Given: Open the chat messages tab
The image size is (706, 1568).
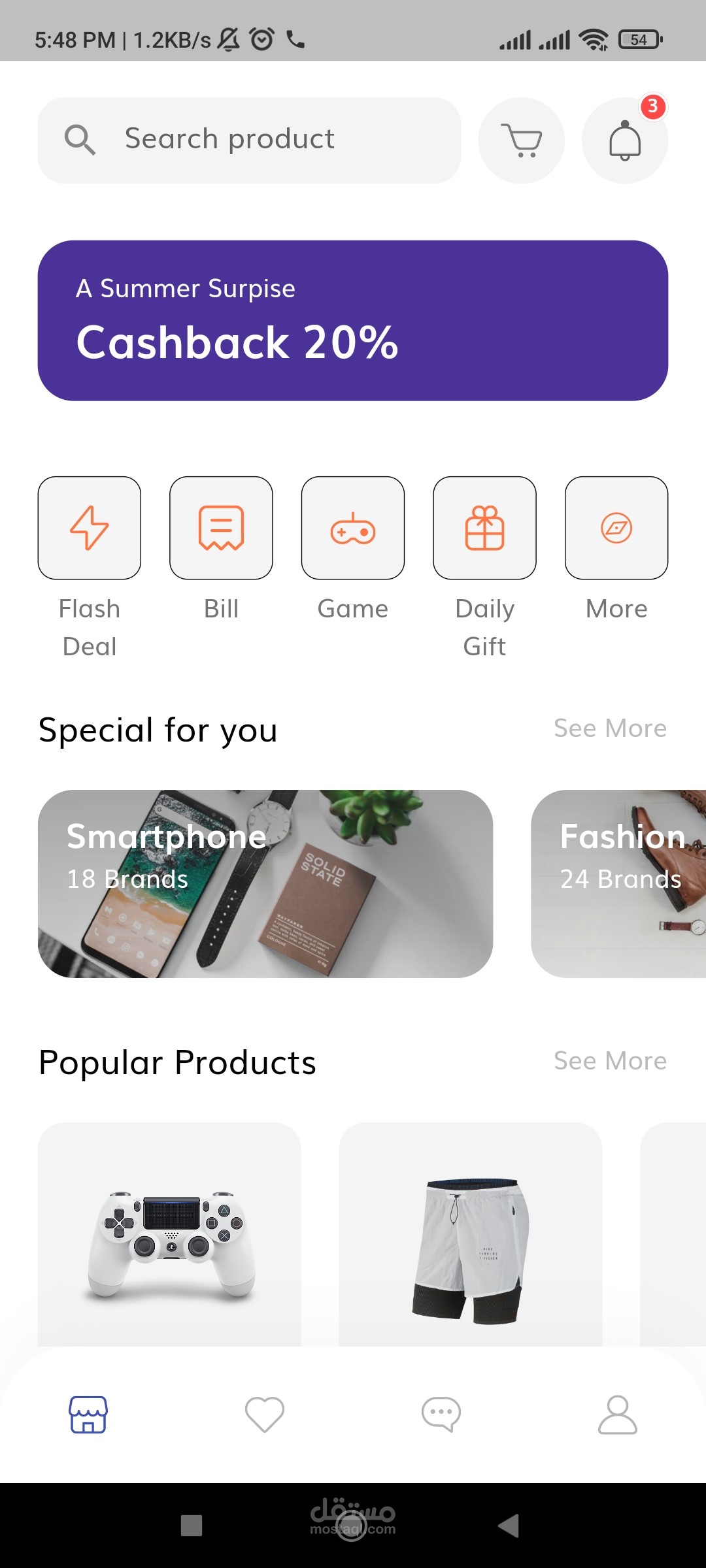Looking at the screenshot, I should 441,1413.
